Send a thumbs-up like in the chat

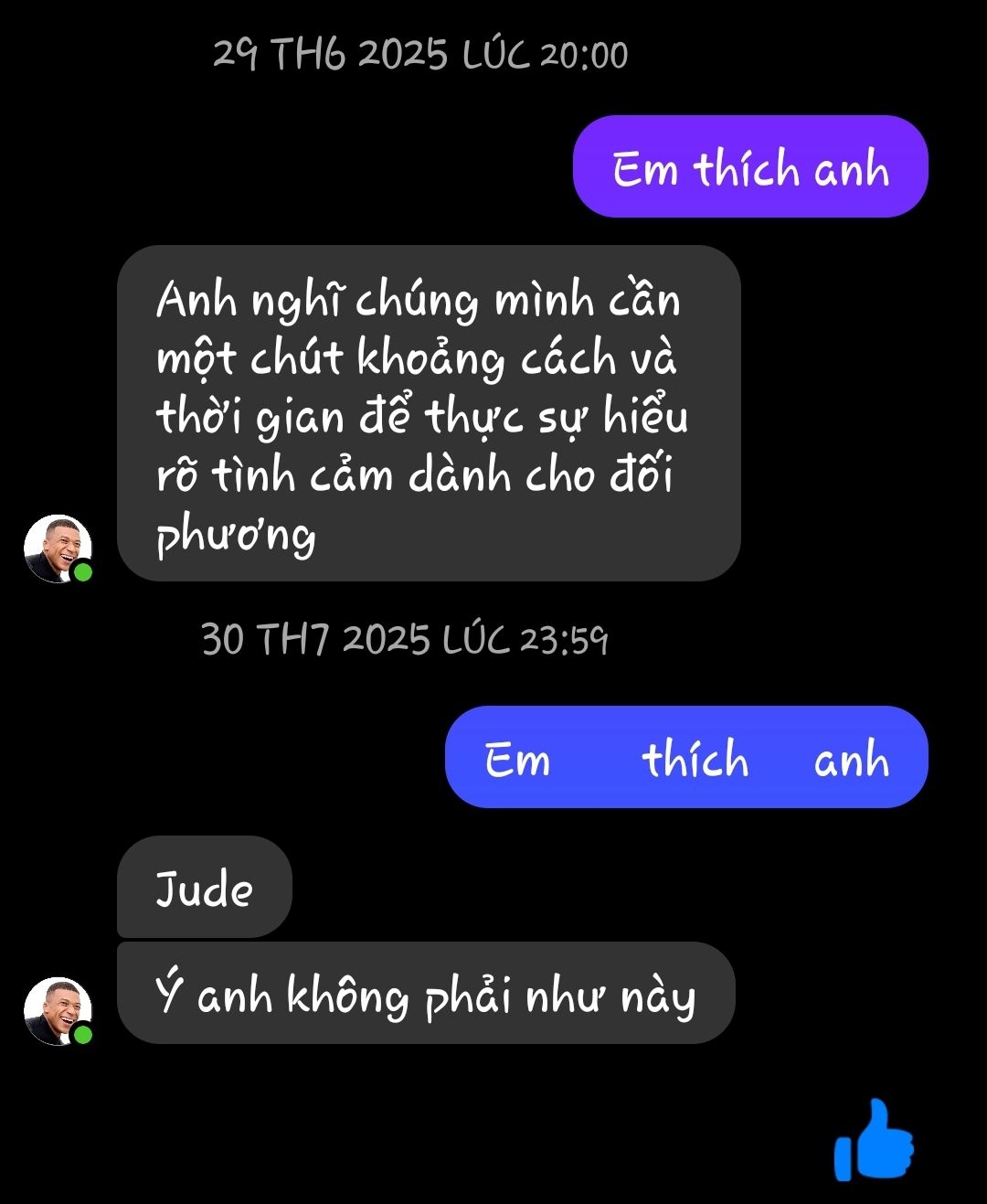coord(874,1142)
